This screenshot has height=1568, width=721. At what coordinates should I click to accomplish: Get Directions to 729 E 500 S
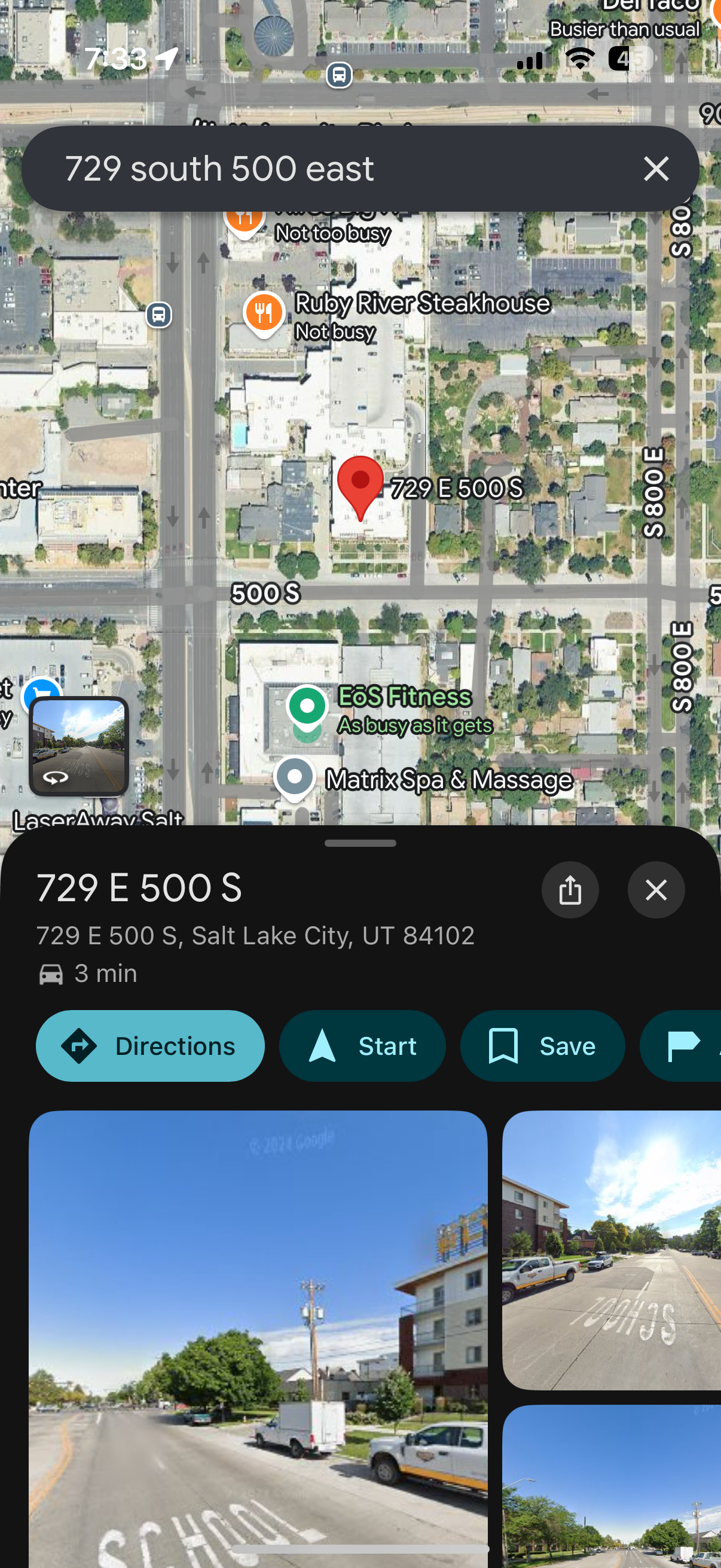coord(149,1045)
